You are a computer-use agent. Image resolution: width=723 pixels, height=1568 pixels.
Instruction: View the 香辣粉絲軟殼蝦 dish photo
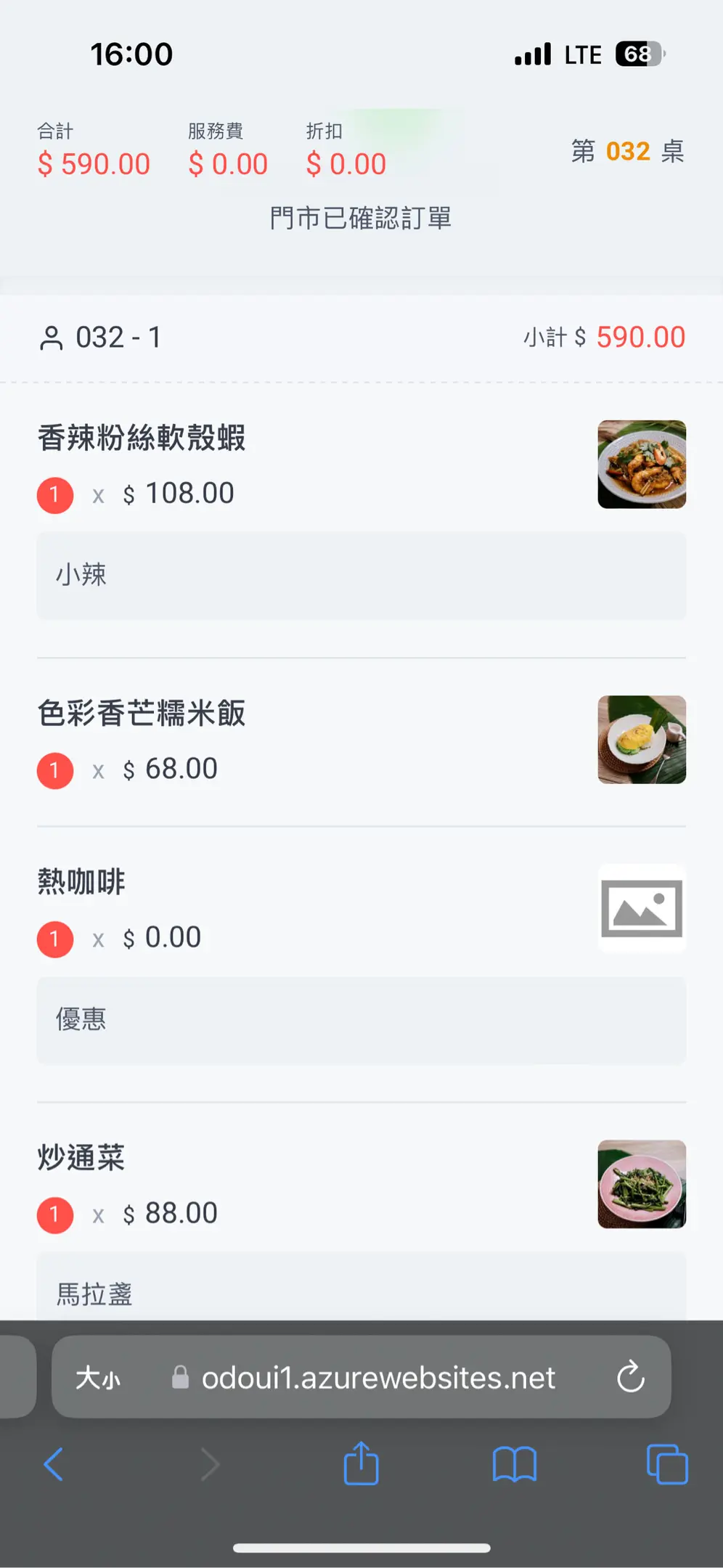coord(642,465)
